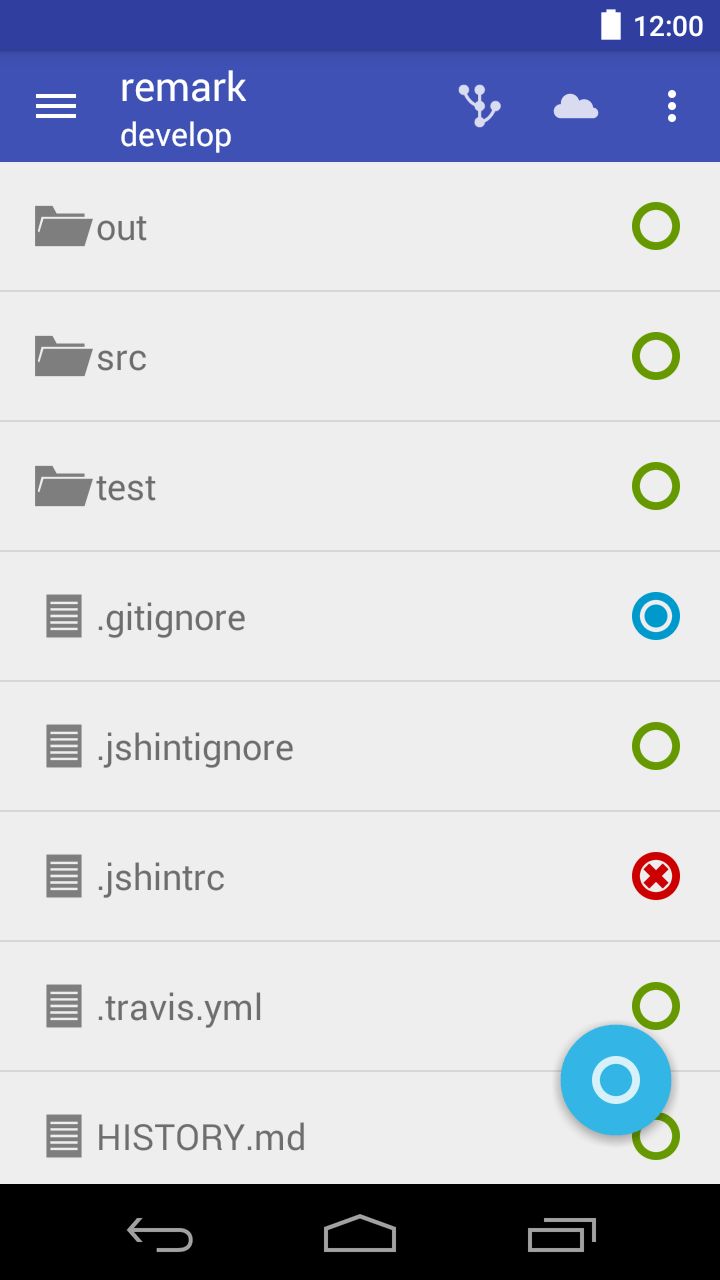Tap the recent apps button
This screenshot has height=1280, width=720.
tap(561, 1235)
